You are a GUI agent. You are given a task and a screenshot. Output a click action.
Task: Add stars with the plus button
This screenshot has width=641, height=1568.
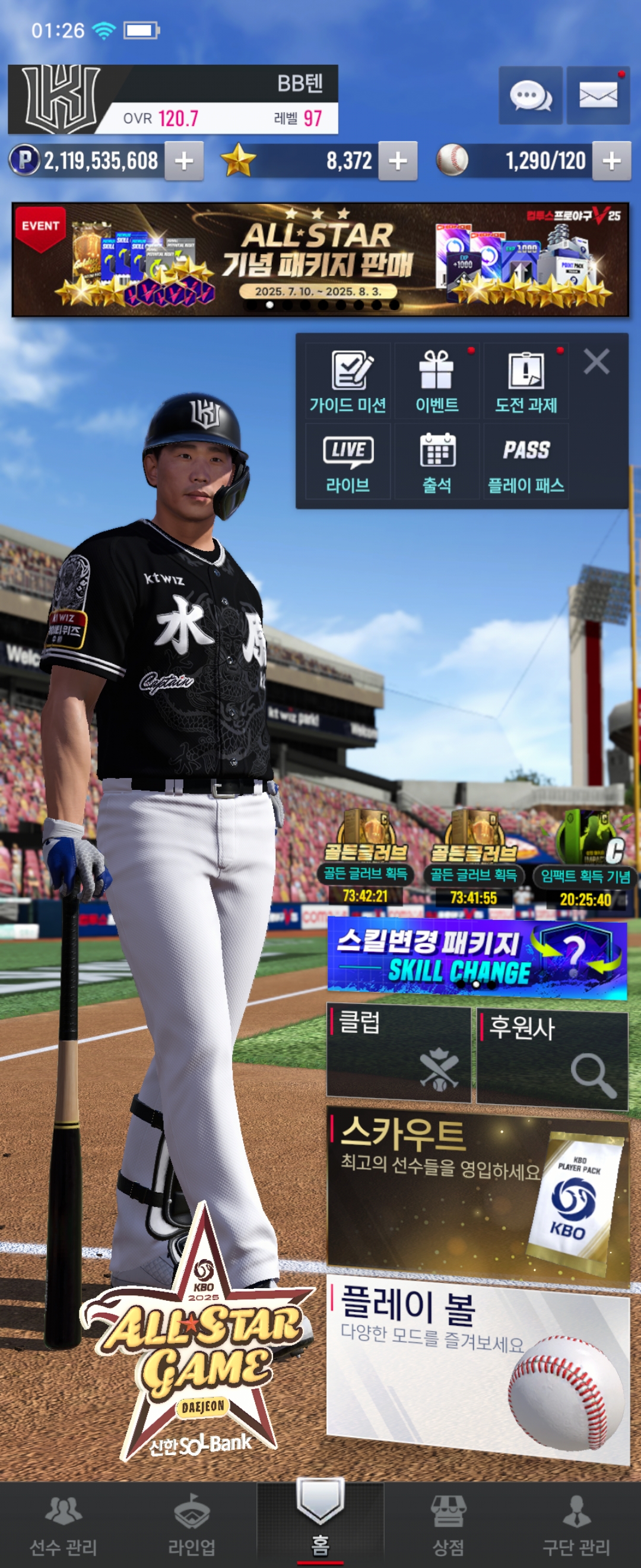[x=398, y=162]
